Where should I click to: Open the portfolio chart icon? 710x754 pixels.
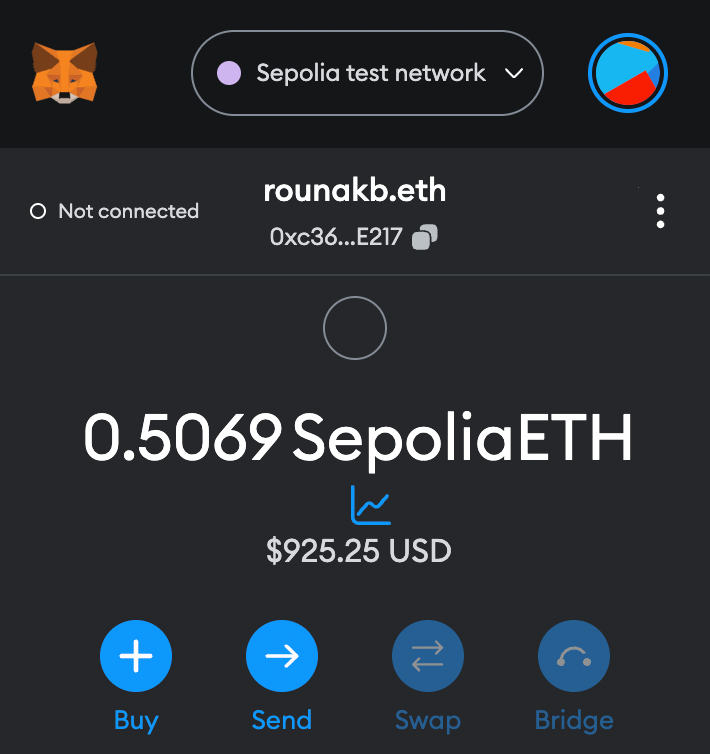pos(370,505)
